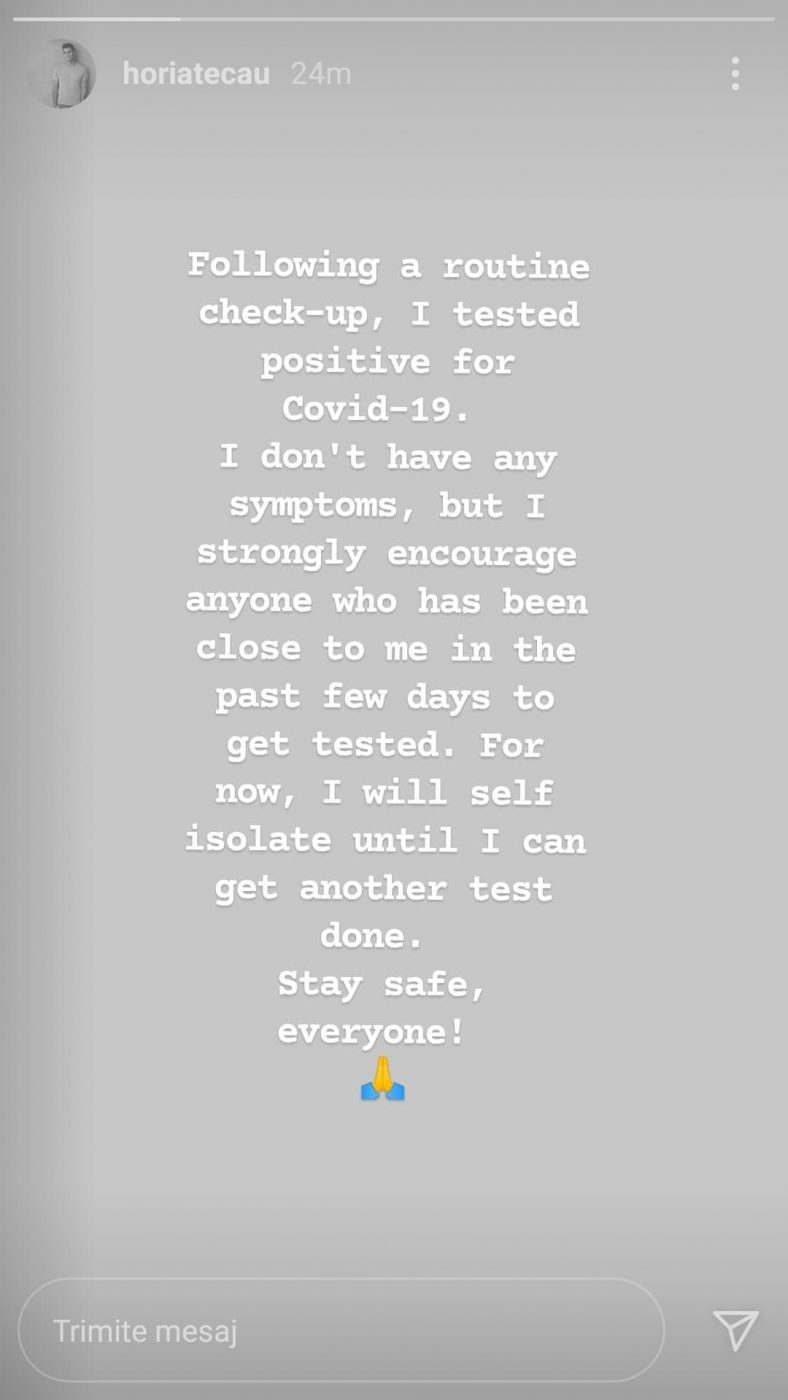788x1400 pixels.
Task: Tap the Trimite mesaj reply field
Action: click(341, 1330)
